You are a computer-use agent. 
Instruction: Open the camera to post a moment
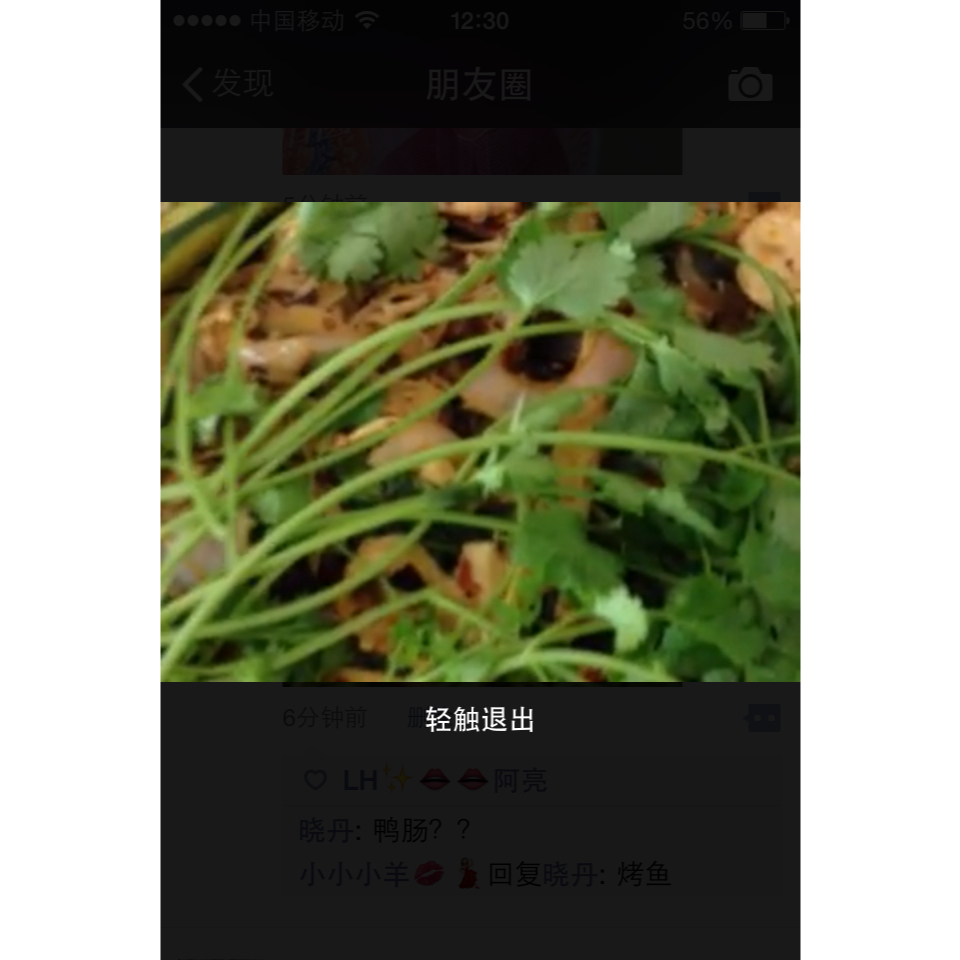coord(750,85)
